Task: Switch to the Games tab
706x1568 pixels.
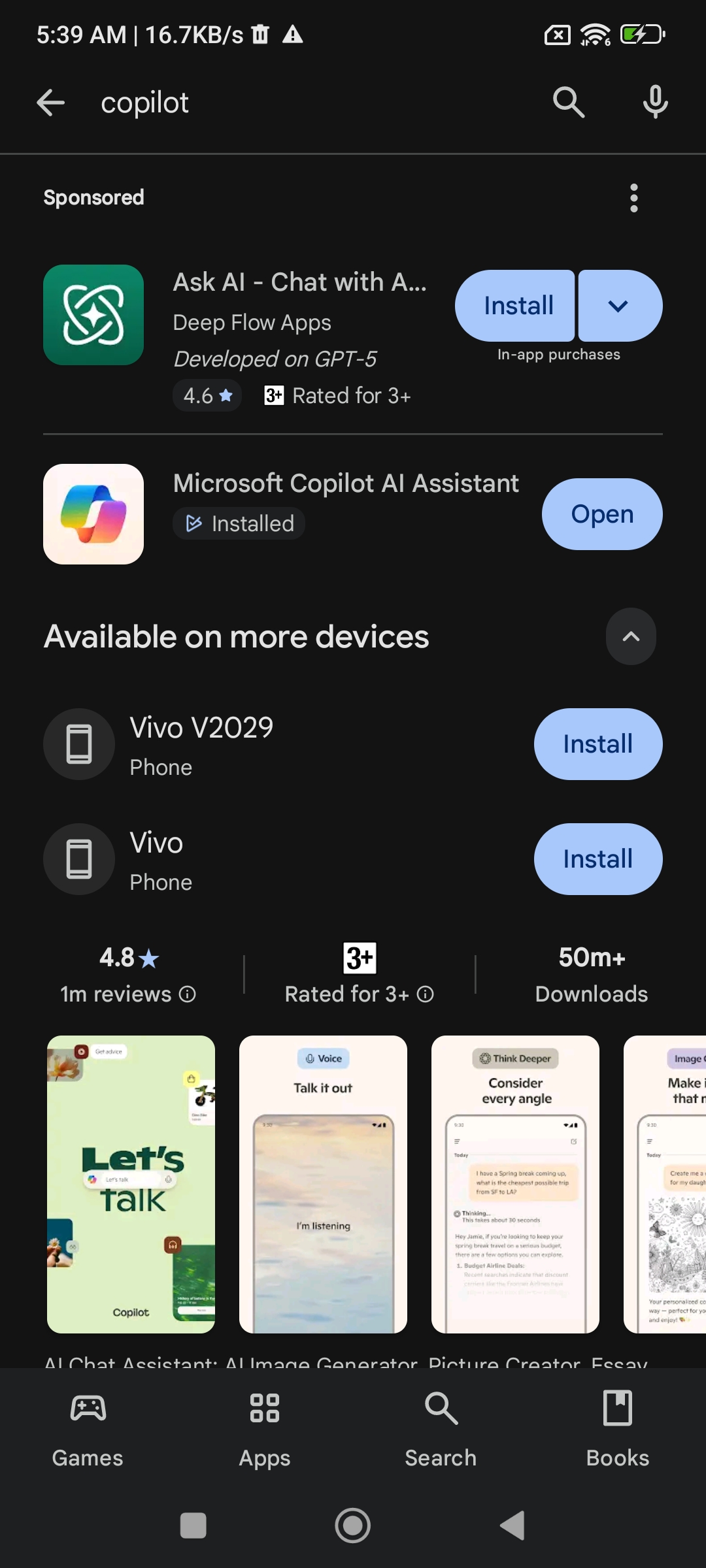Action: [88, 1429]
